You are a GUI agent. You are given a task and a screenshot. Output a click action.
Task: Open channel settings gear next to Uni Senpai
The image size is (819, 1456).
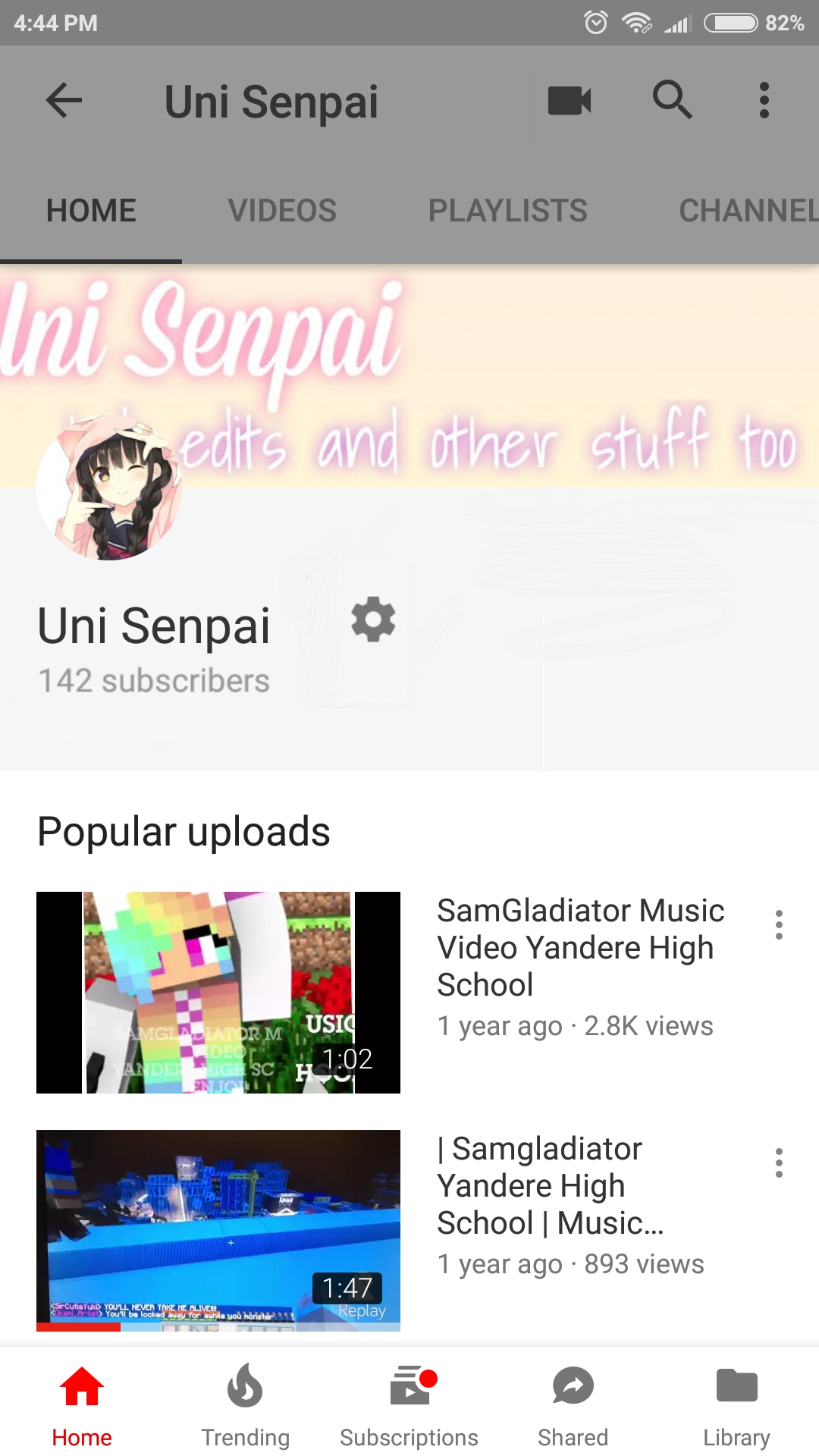(x=373, y=620)
